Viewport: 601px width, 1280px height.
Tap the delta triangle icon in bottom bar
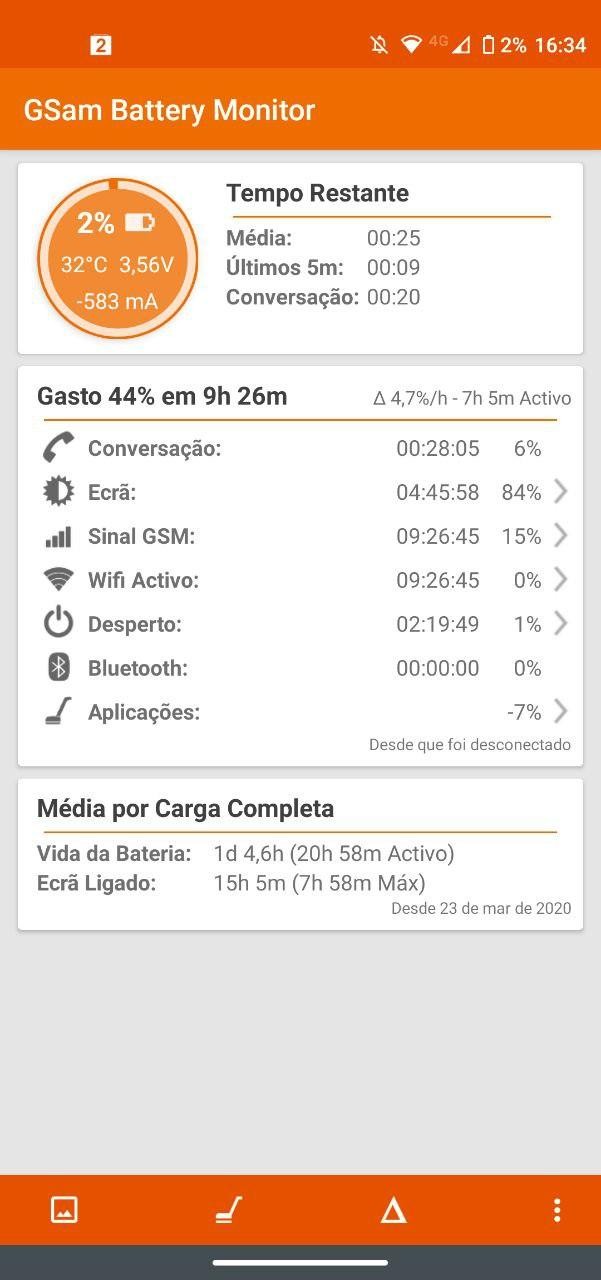click(x=393, y=1210)
